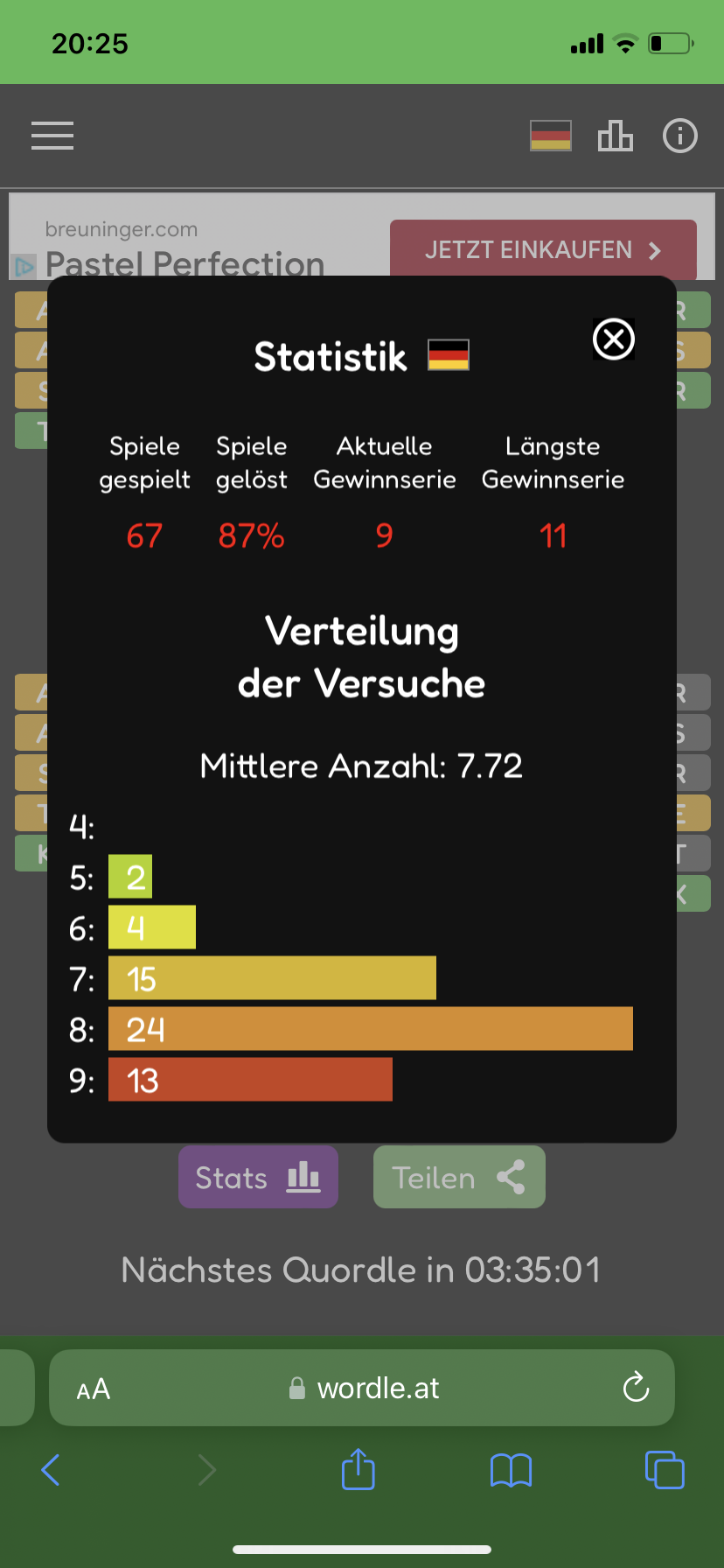This screenshot has width=724, height=1568.
Task: Change language via the German flag in header
Action: 551,136
